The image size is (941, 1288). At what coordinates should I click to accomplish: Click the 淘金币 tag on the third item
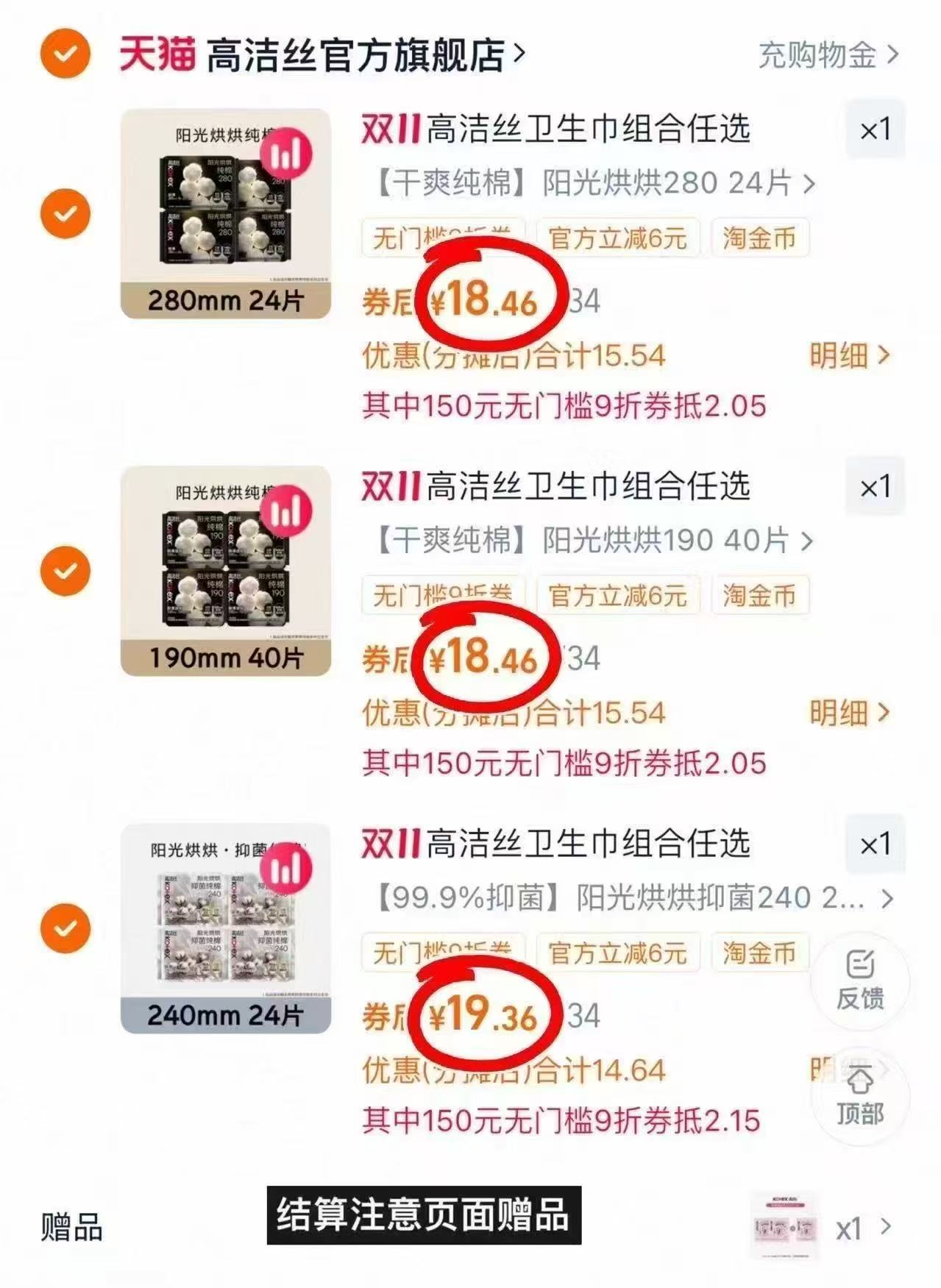(759, 953)
